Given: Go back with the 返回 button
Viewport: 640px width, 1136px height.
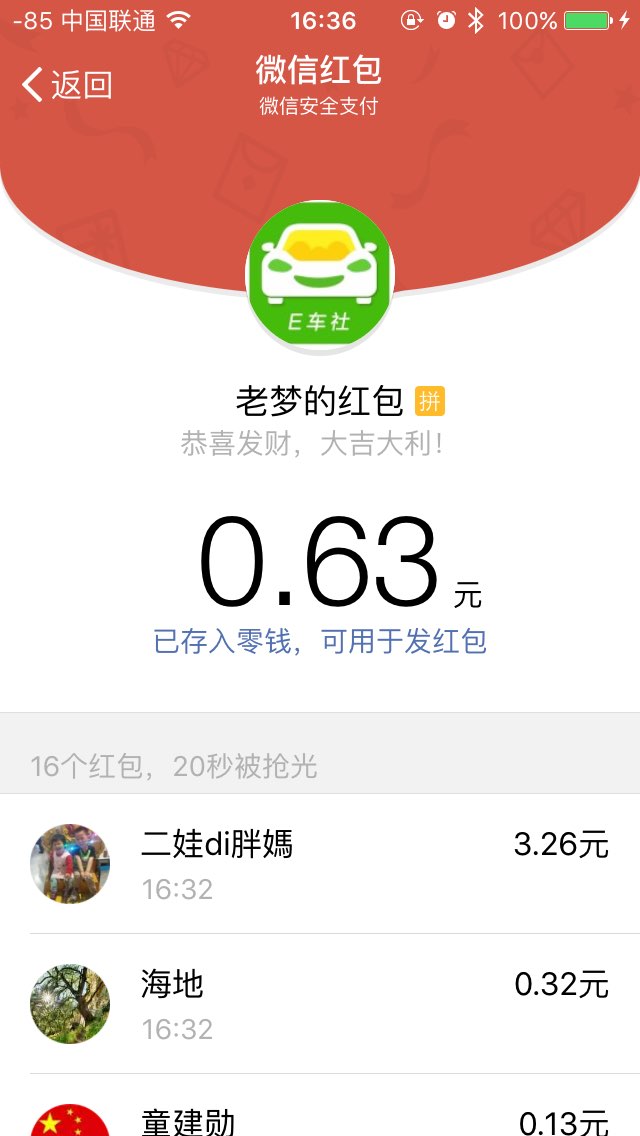Looking at the screenshot, I should (x=67, y=85).
